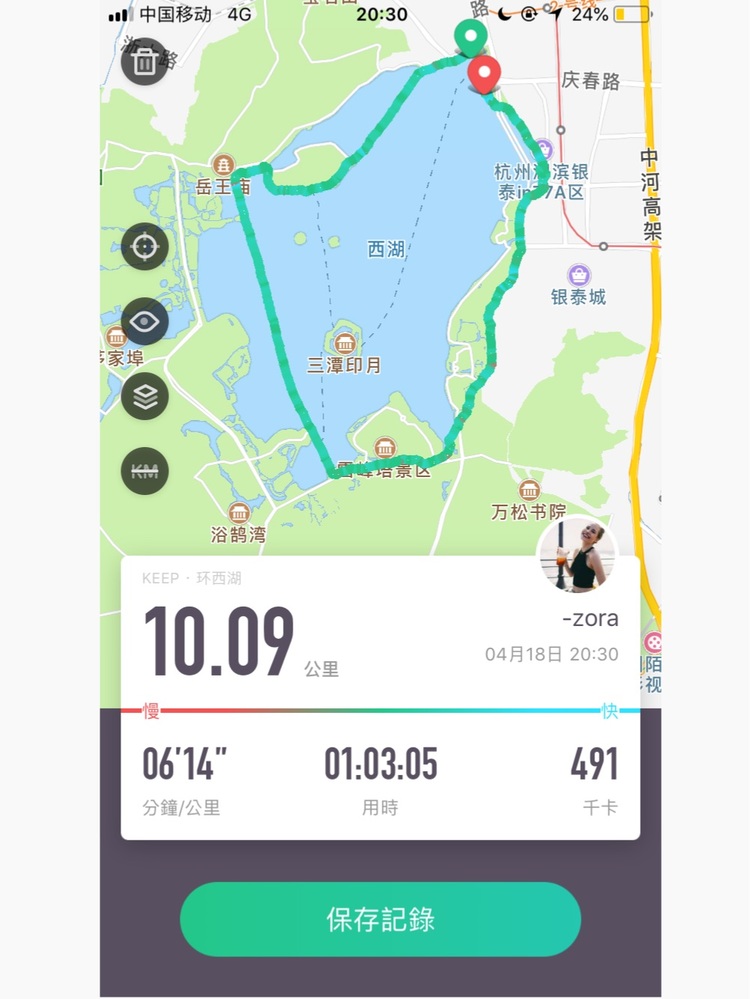Open the map layers option

(145, 397)
